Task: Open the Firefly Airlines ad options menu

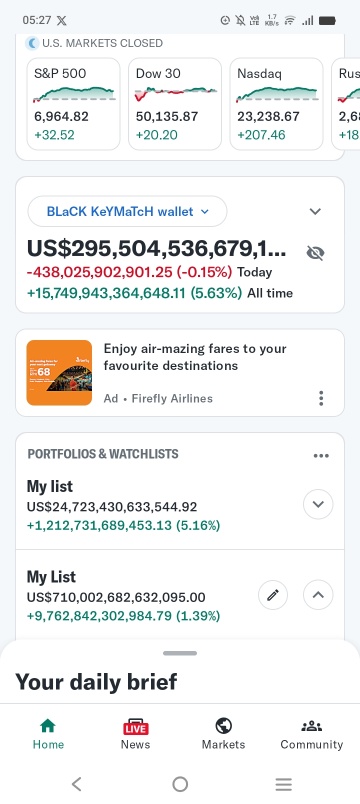Action: point(321,398)
